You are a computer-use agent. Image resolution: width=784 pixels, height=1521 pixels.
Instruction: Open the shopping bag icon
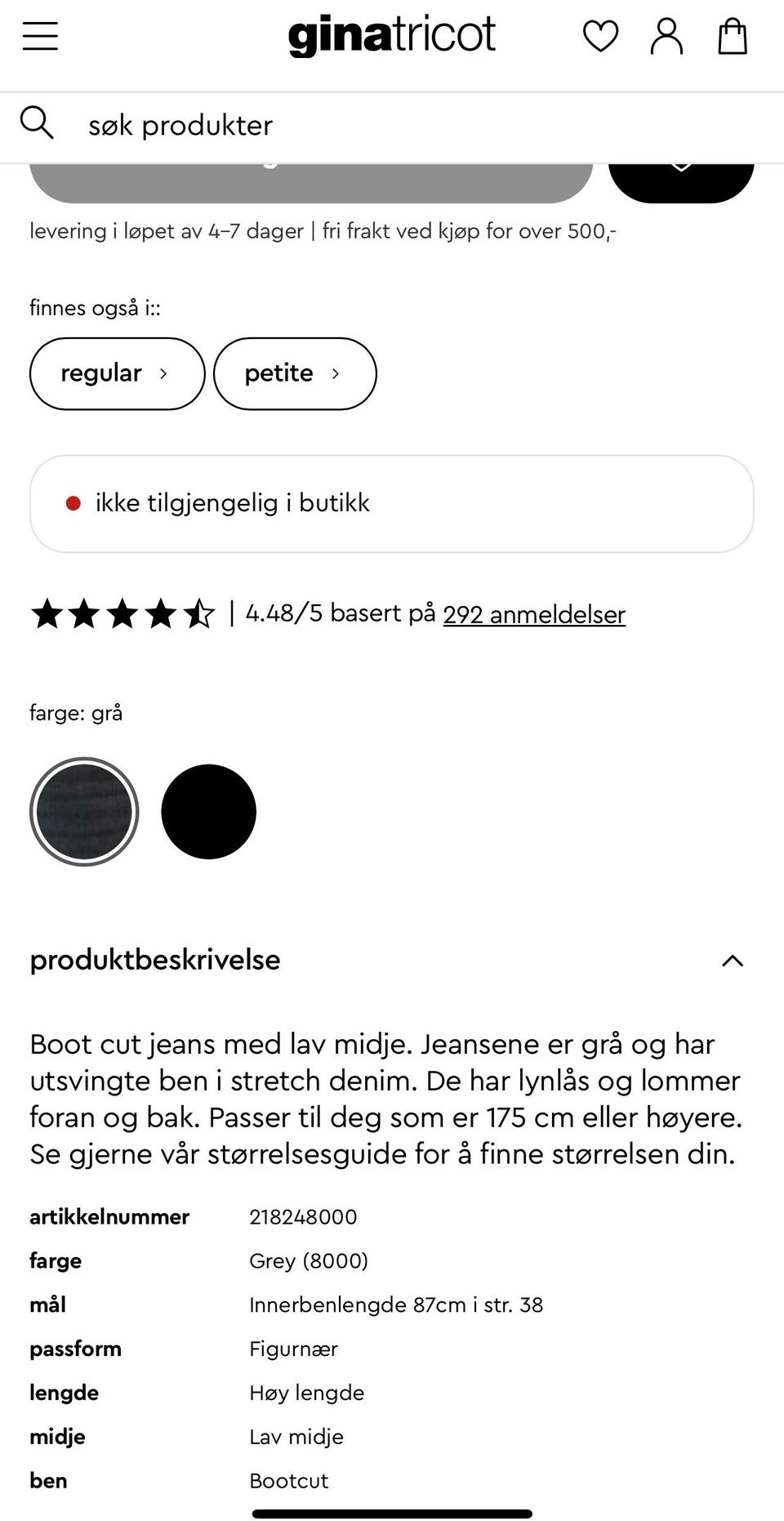point(732,36)
